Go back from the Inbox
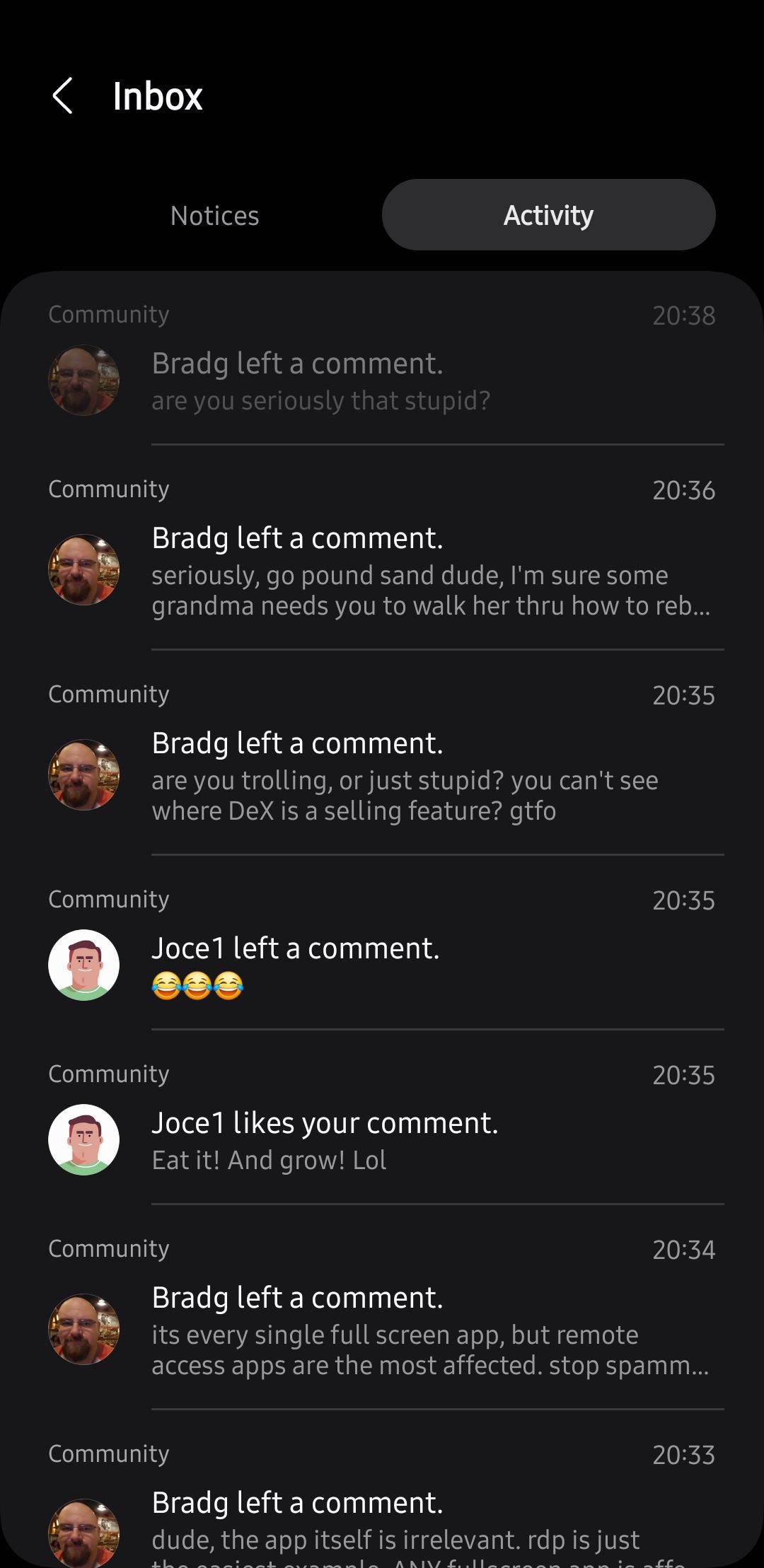Screen dimensions: 764x1568 pyautogui.click(x=63, y=96)
